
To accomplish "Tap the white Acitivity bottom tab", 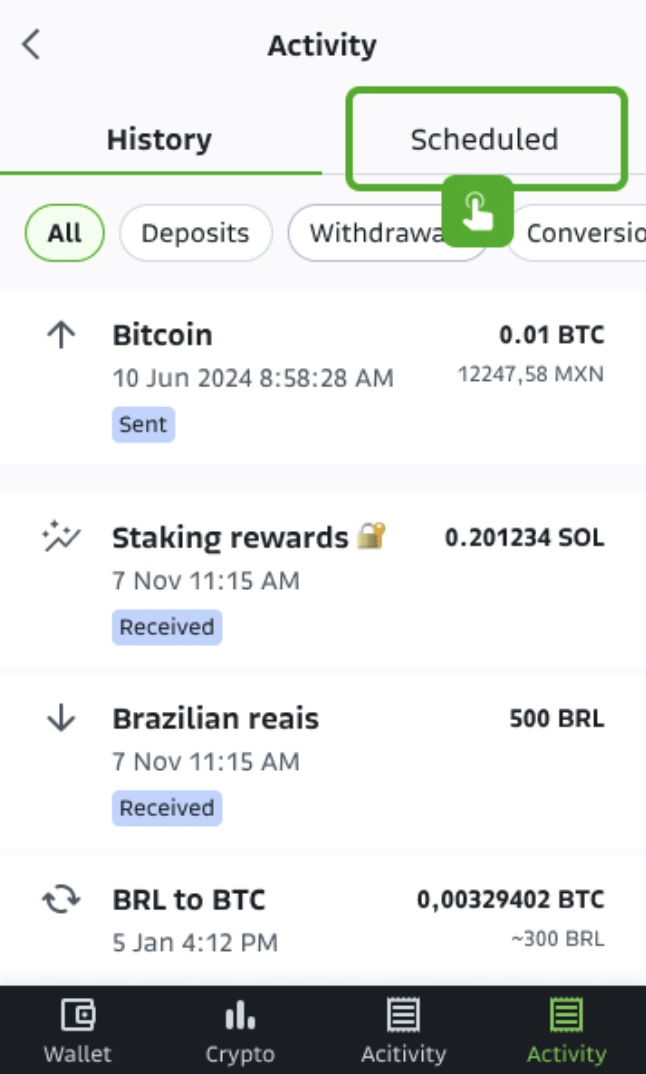I will pos(403,1031).
